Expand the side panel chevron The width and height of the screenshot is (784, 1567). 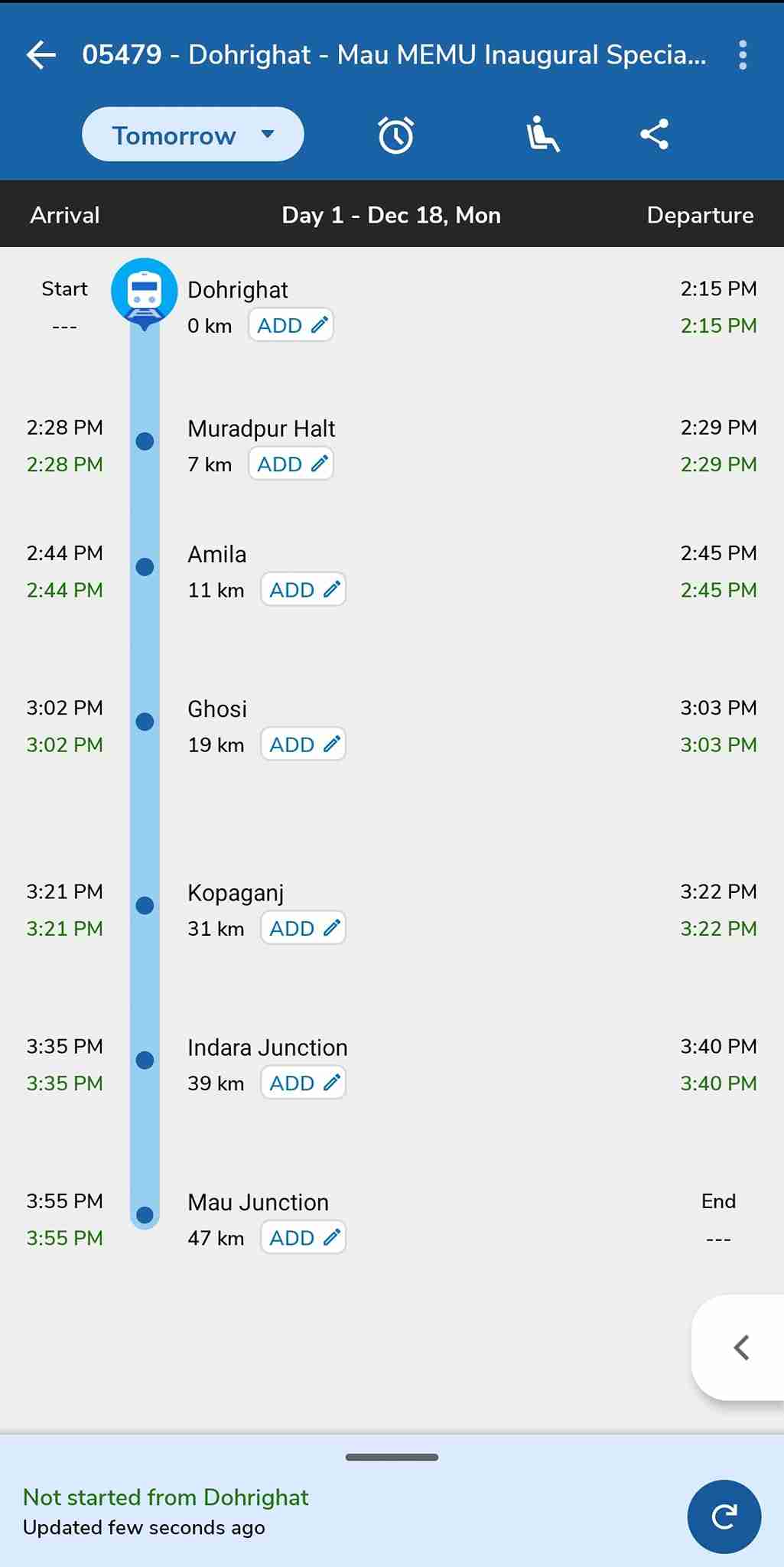tap(740, 1347)
